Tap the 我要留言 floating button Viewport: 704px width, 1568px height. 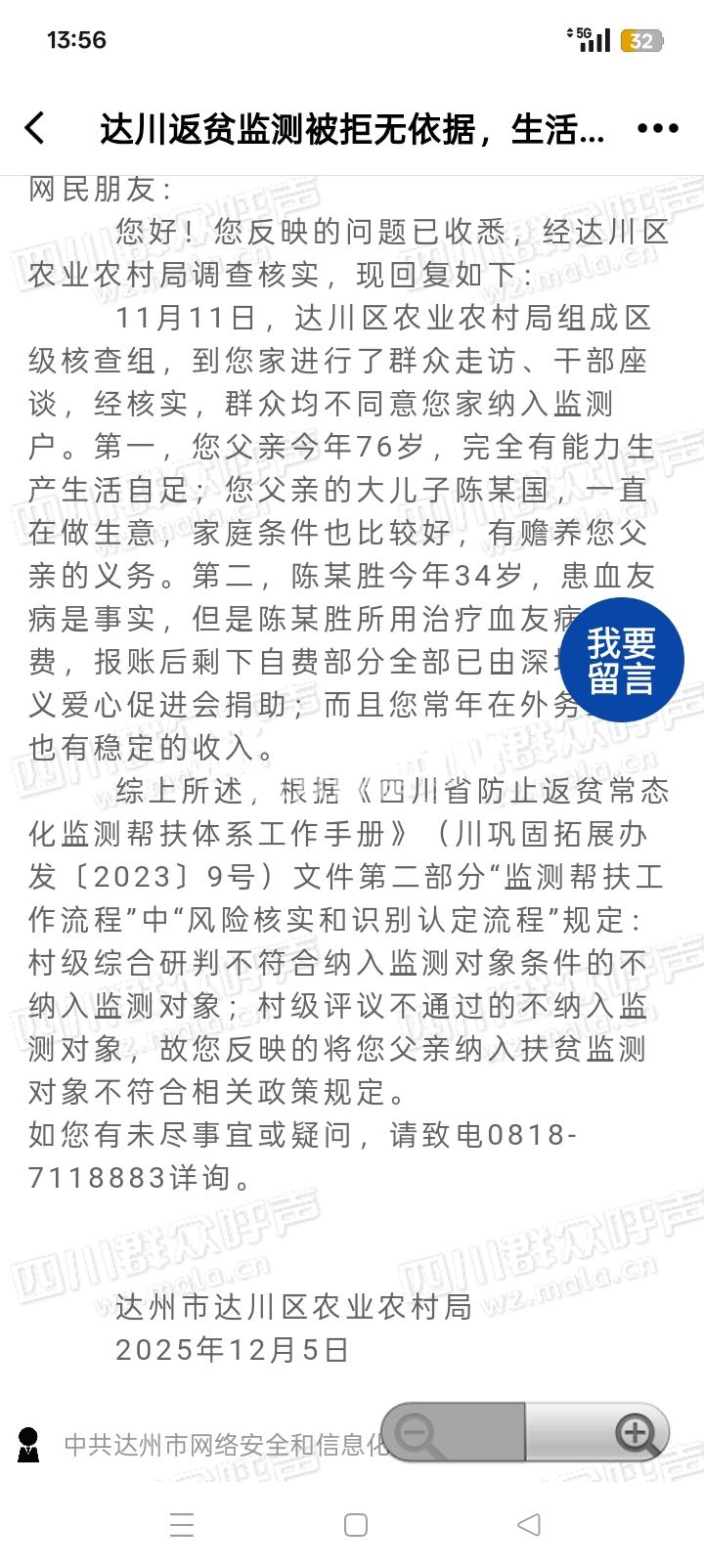point(621,660)
